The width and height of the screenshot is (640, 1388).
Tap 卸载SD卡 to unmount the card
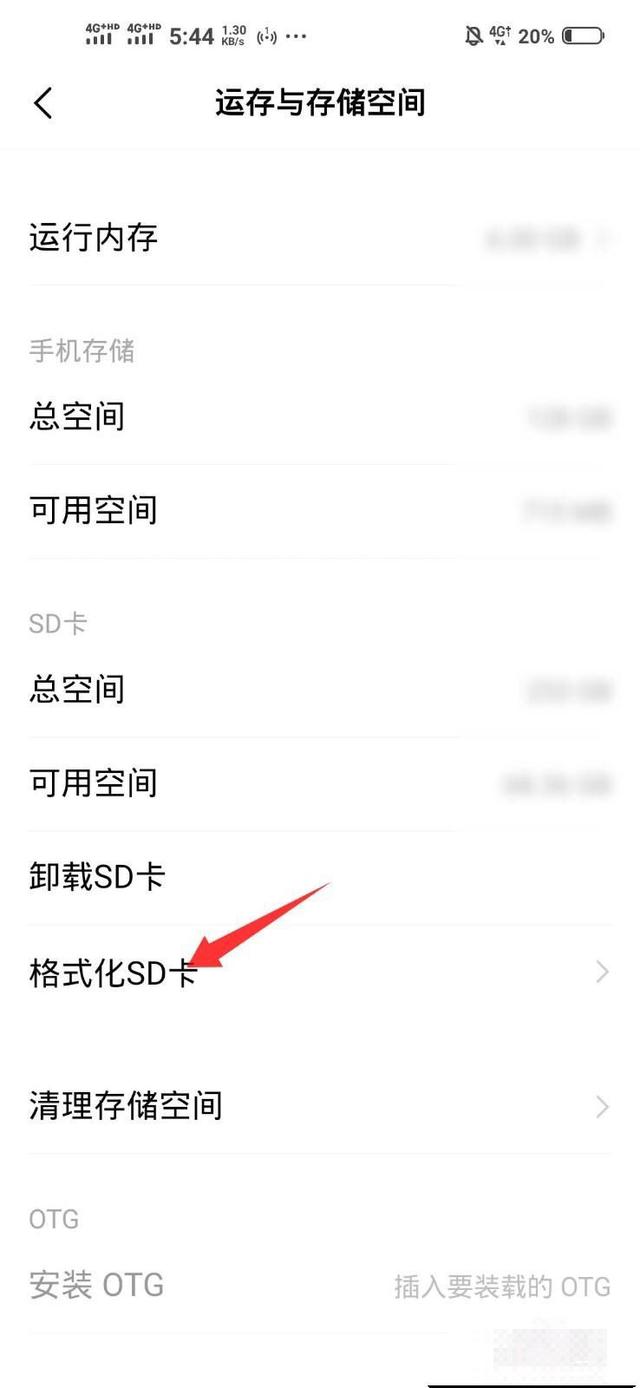320,878
